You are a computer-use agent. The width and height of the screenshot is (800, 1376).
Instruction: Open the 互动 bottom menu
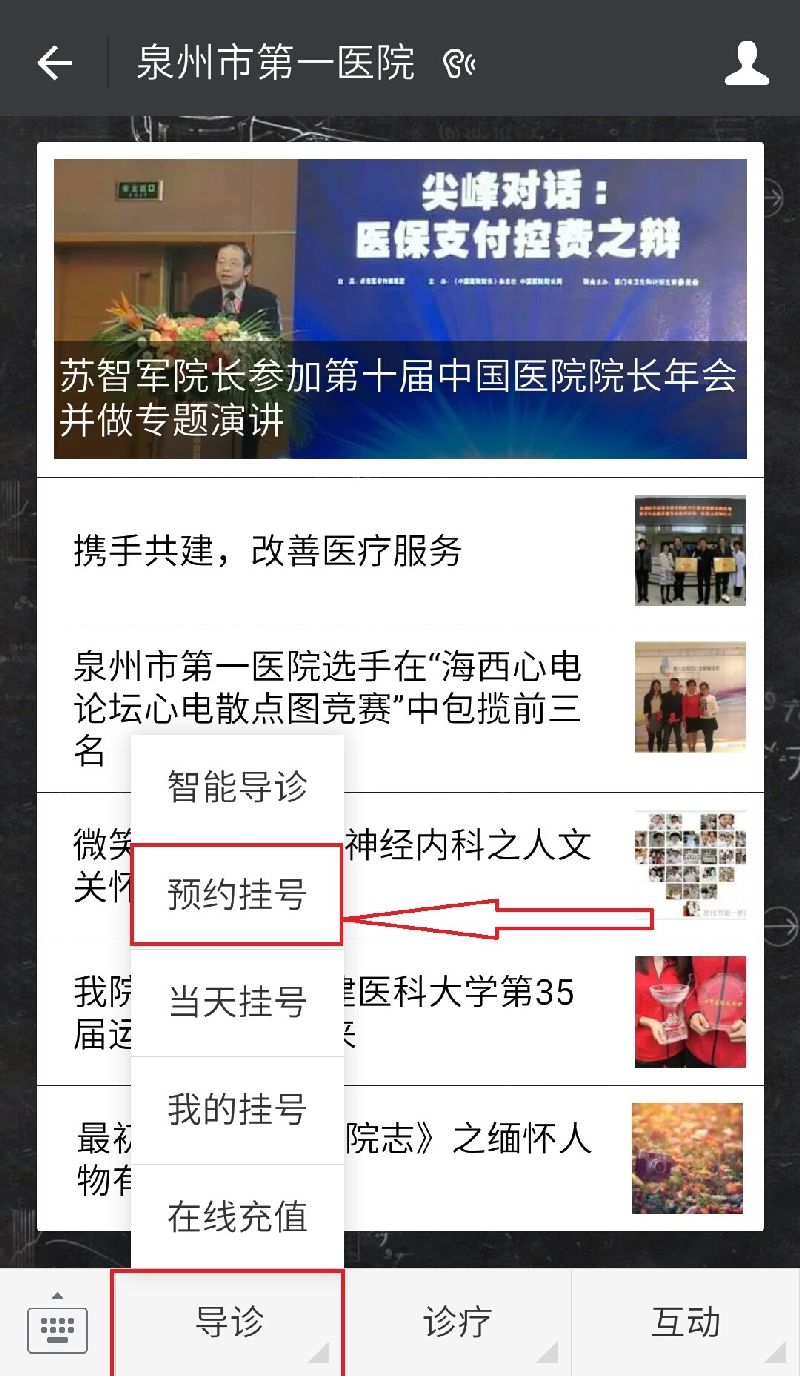(x=686, y=1323)
